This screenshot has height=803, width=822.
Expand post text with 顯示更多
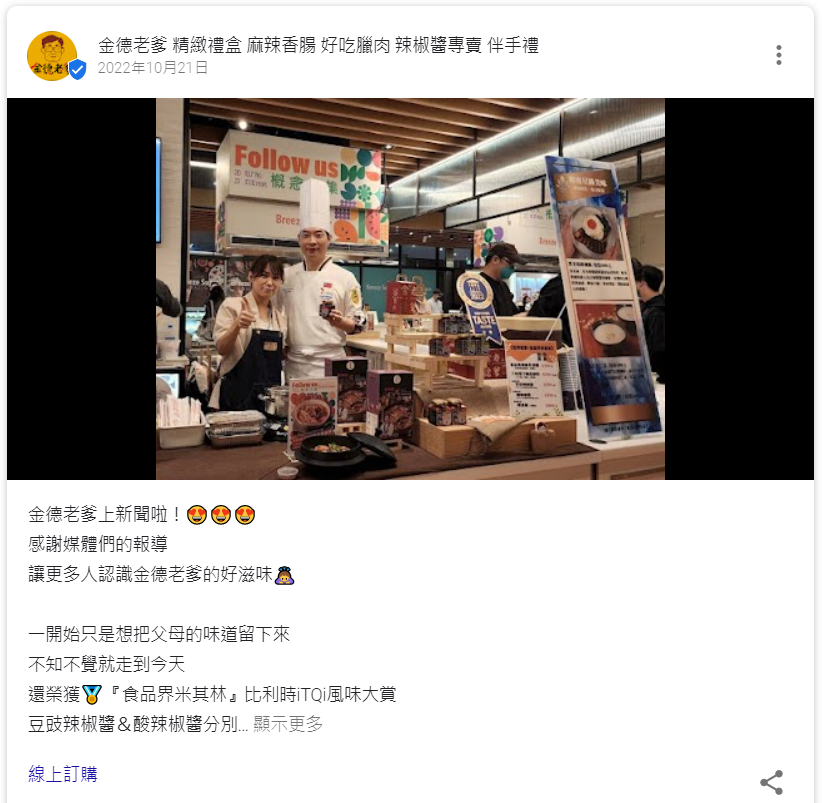click(x=288, y=724)
